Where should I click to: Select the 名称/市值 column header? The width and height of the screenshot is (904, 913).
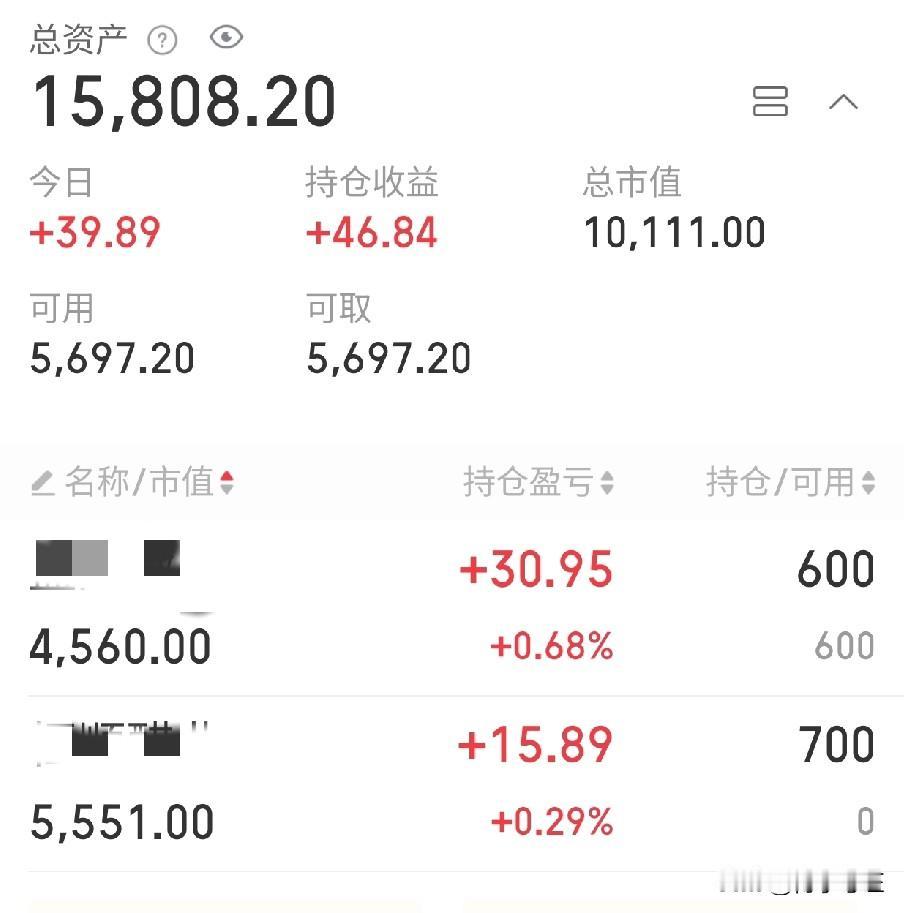[x=140, y=483]
